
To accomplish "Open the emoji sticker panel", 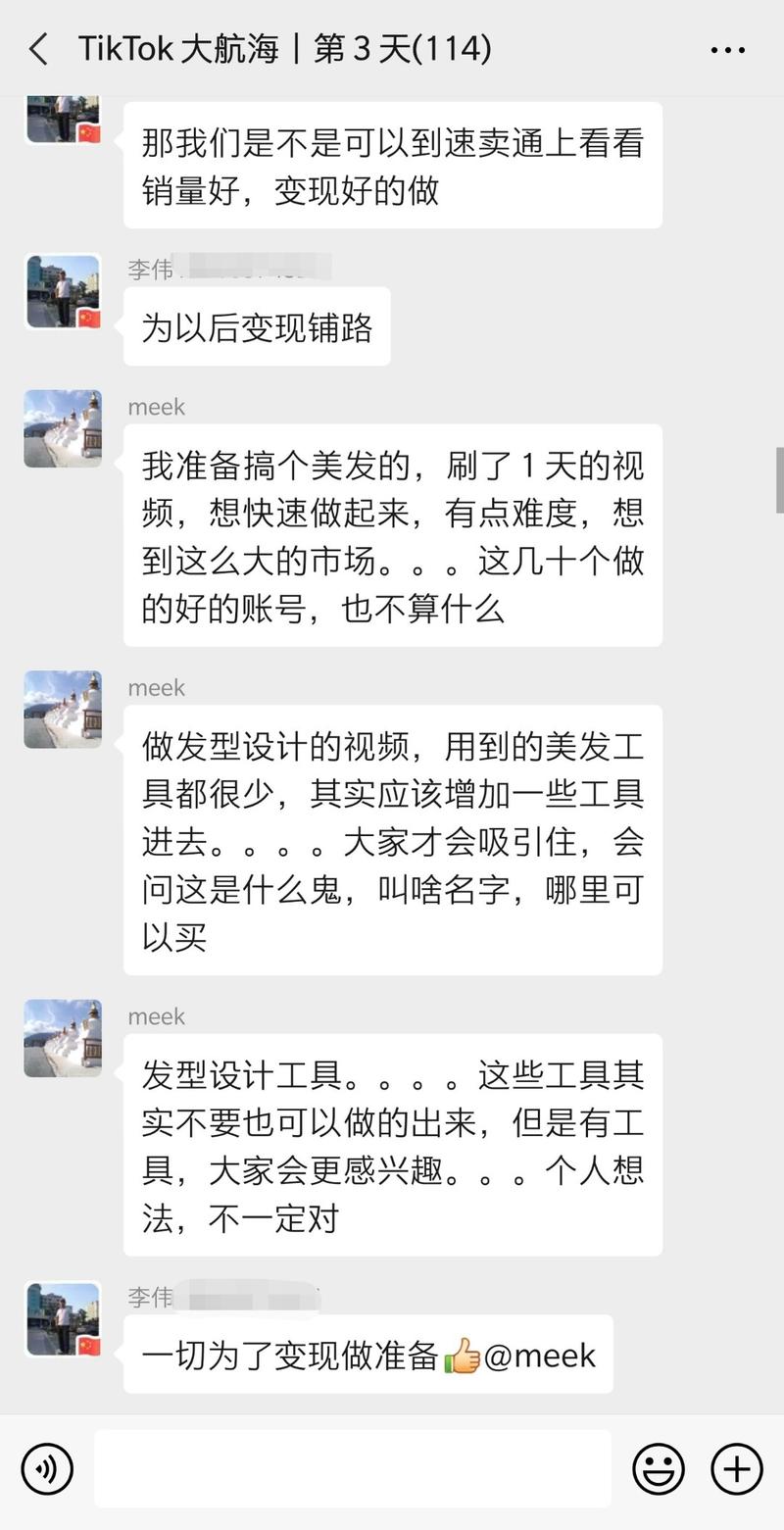I will (659, 1468).
